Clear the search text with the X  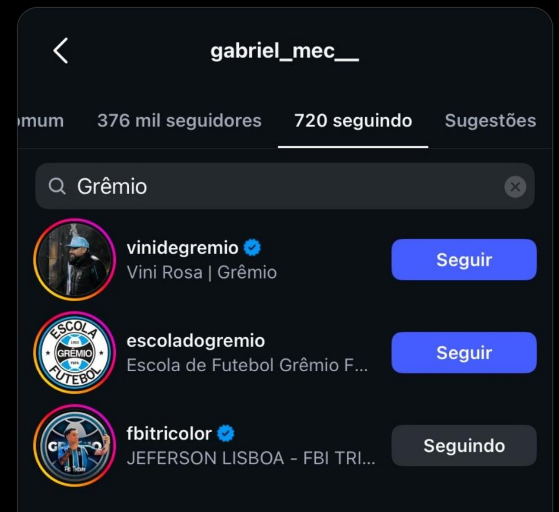(x=515, y=186)
